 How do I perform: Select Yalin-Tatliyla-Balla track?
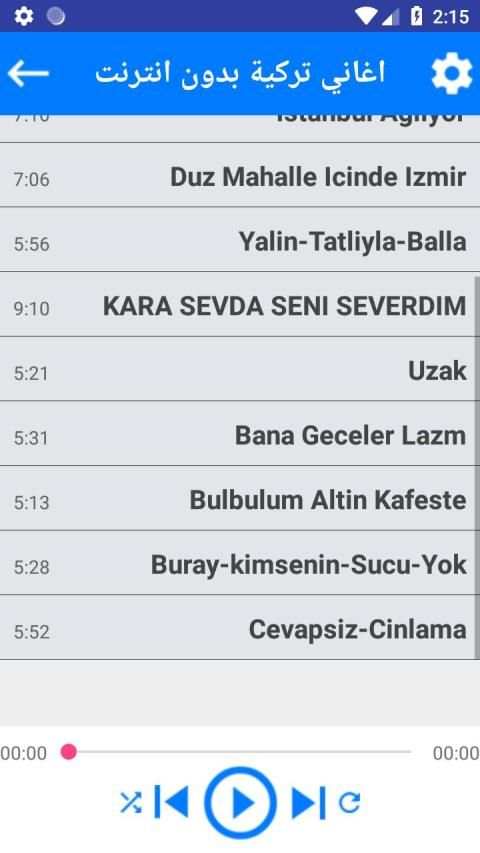(240, 241)
